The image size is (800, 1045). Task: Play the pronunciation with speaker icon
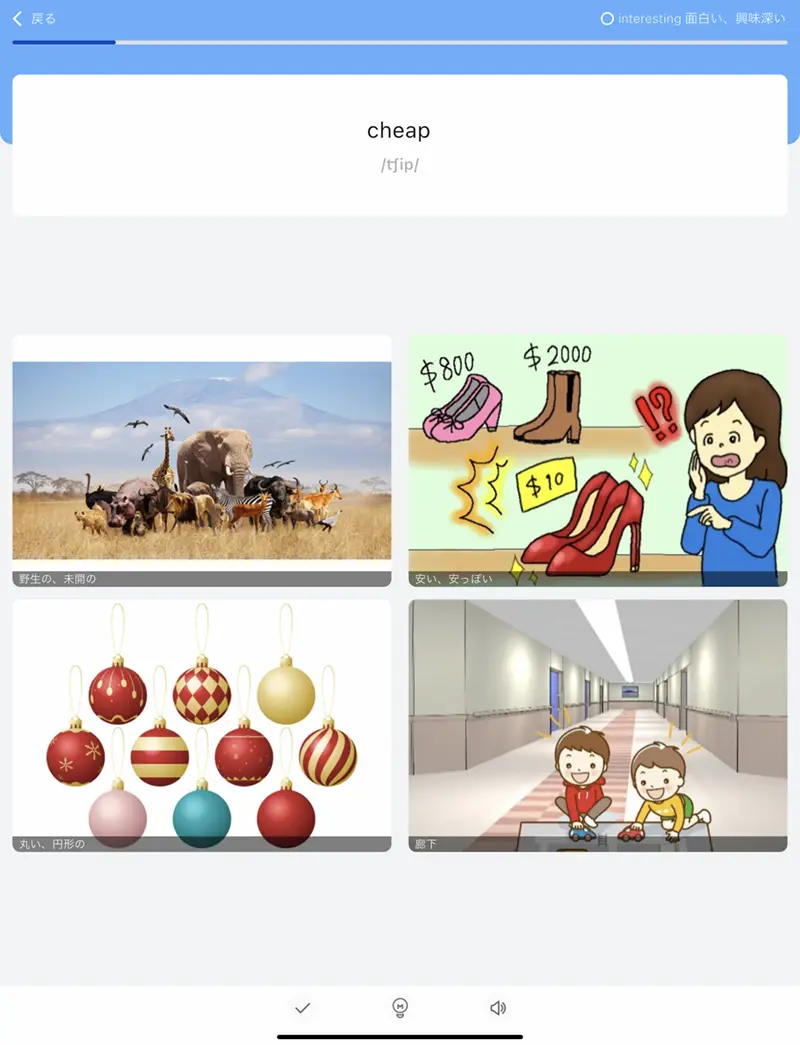(x=498, y=1008)
